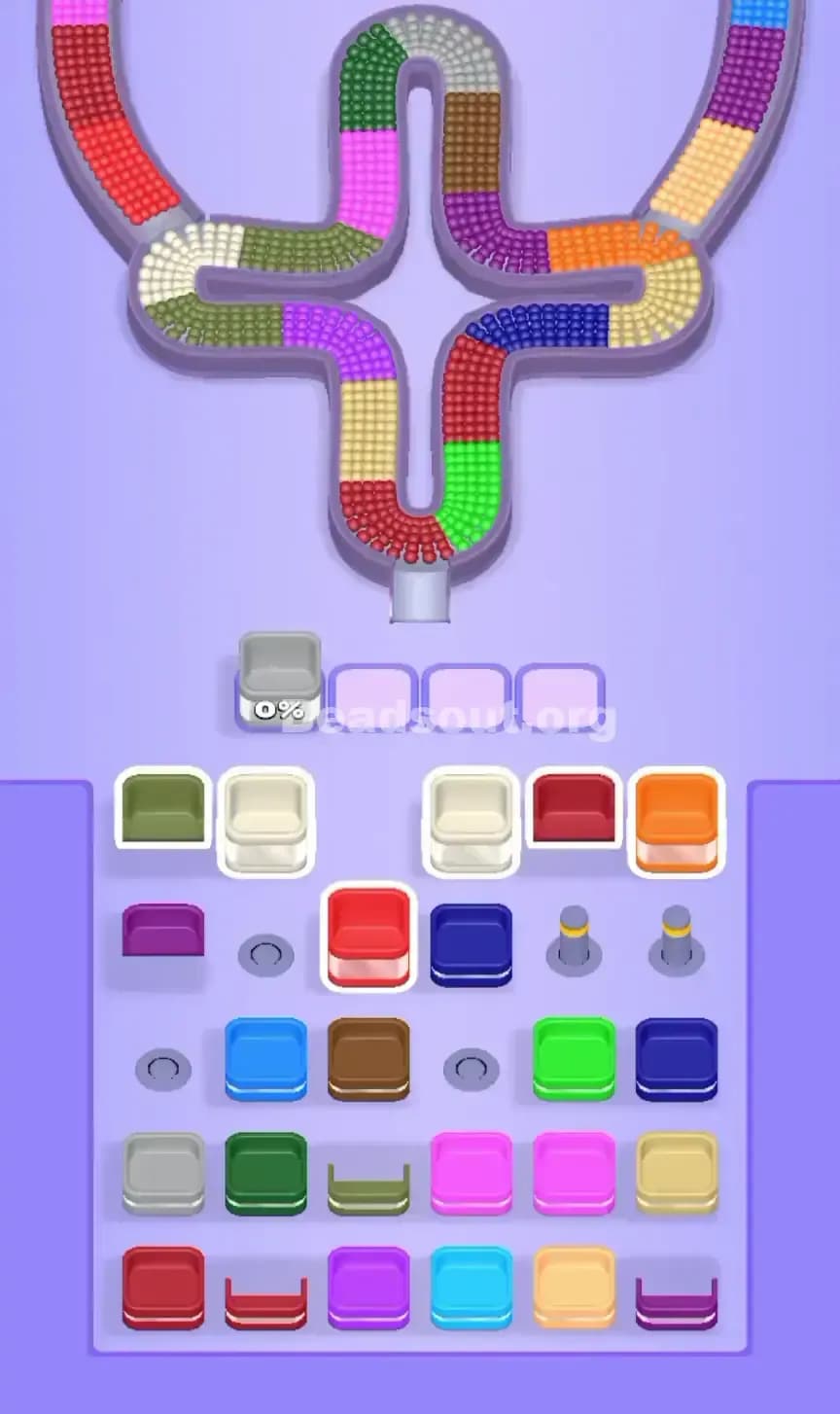Select the bright green container tray
840x1414 pixels.
[x=574, y=1058]
